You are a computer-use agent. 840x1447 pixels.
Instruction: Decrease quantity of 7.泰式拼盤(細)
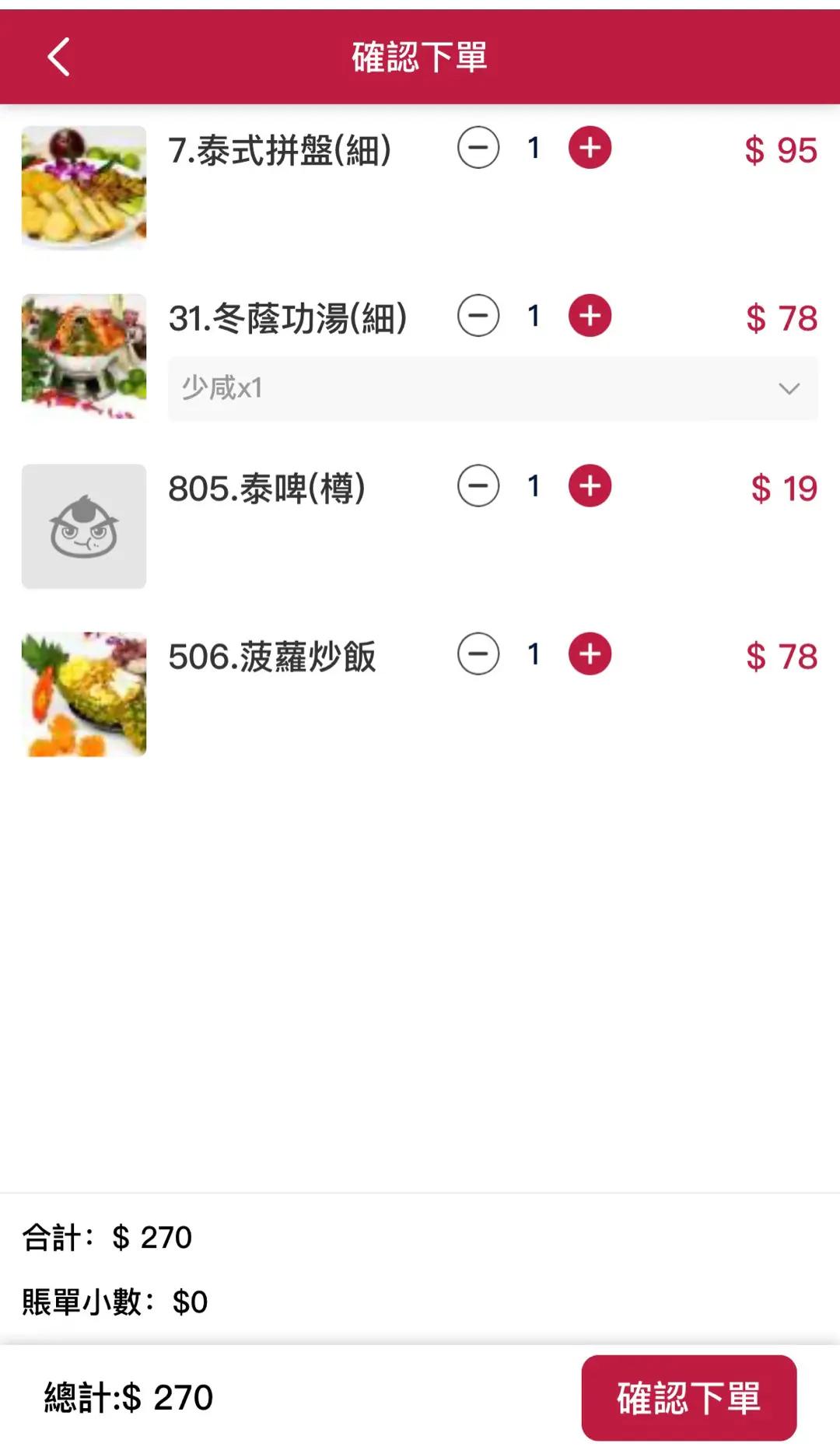pos(478,148)
